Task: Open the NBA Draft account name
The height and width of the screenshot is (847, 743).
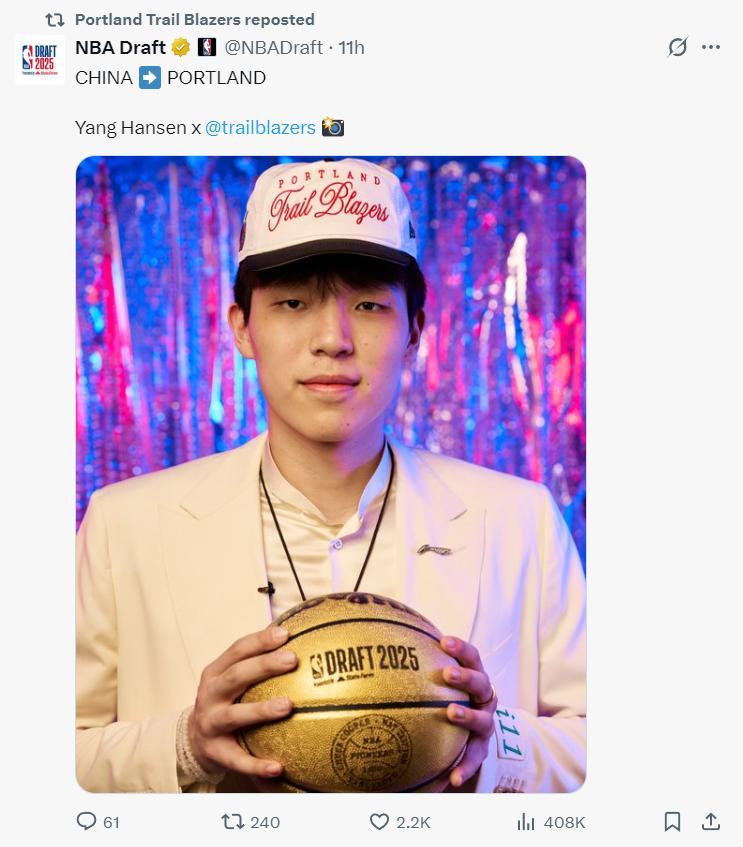Action: click(120, 47)
